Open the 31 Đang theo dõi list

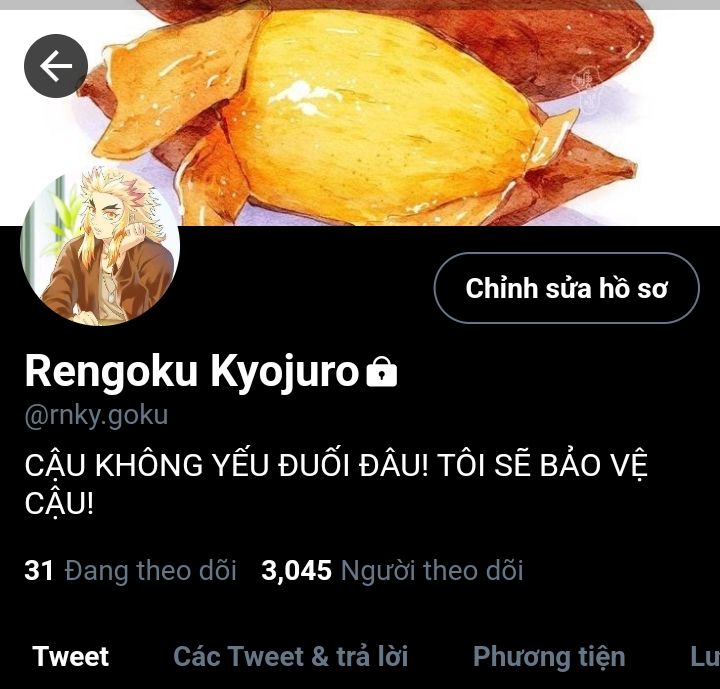click(x=130, y=571)
